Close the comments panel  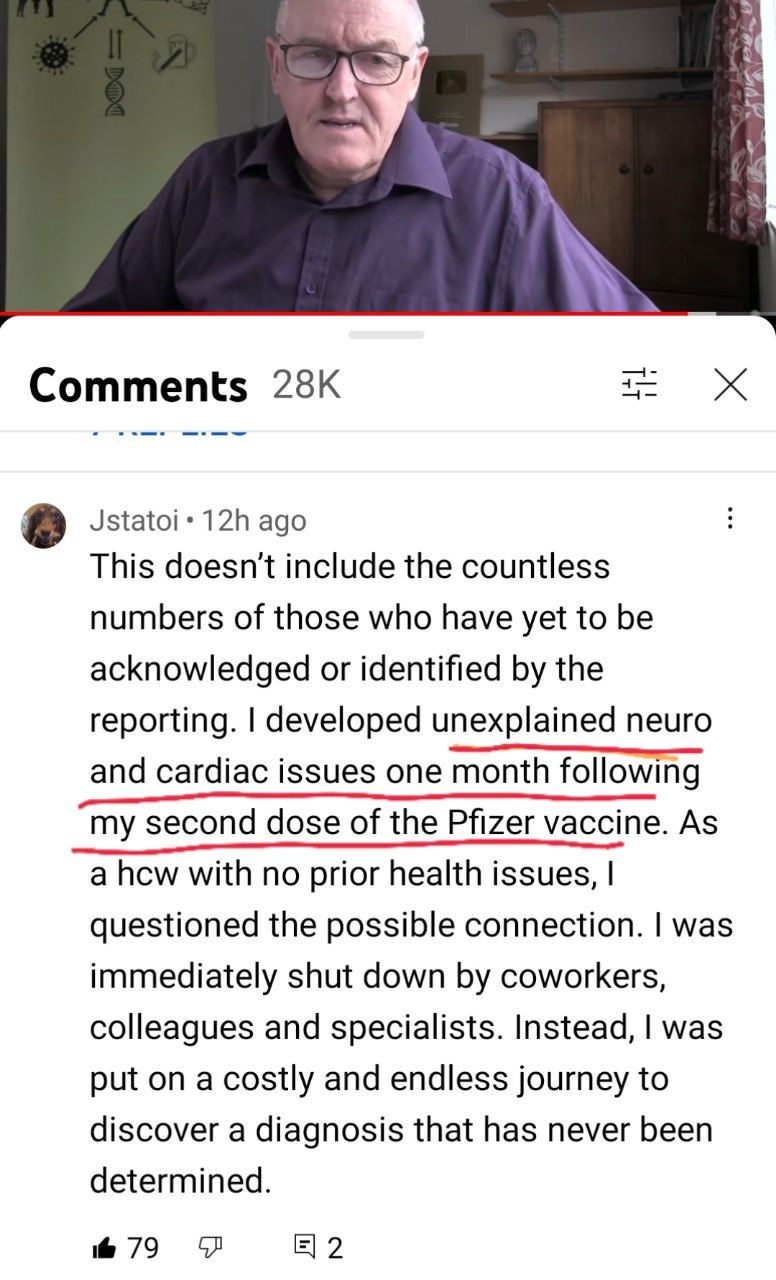tap(730, 384)
